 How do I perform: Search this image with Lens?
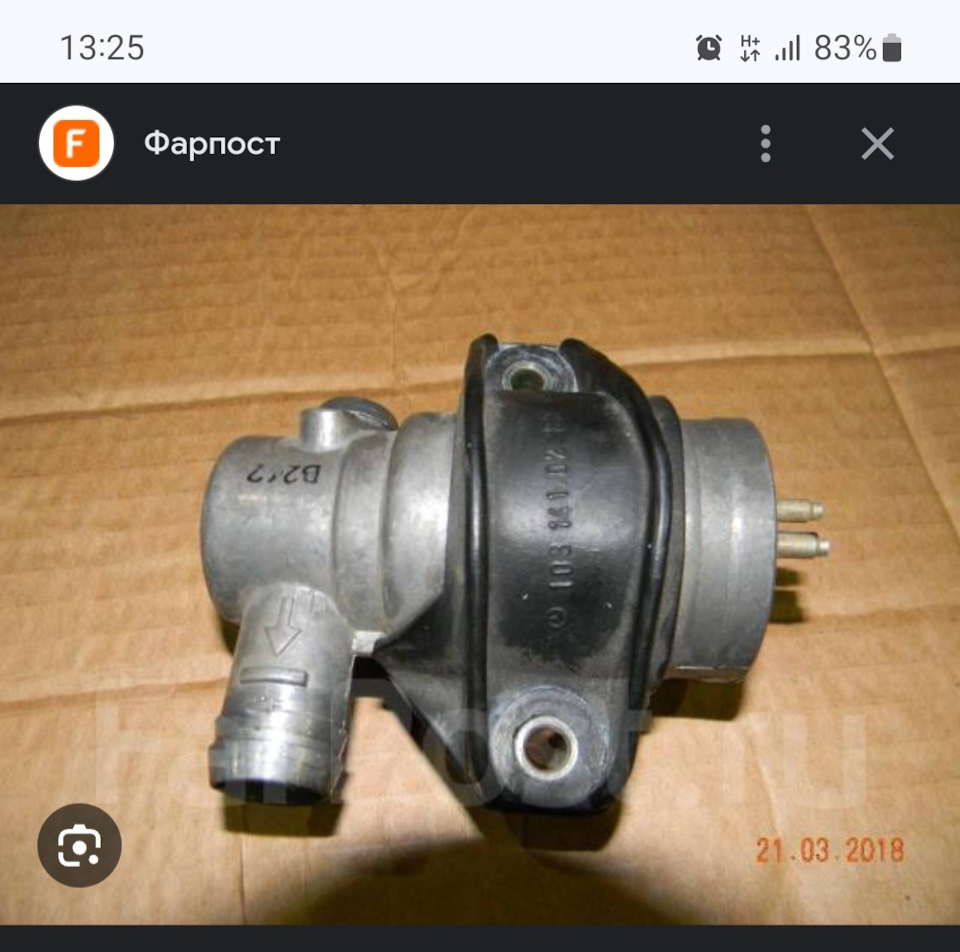[x=79, y=846]
